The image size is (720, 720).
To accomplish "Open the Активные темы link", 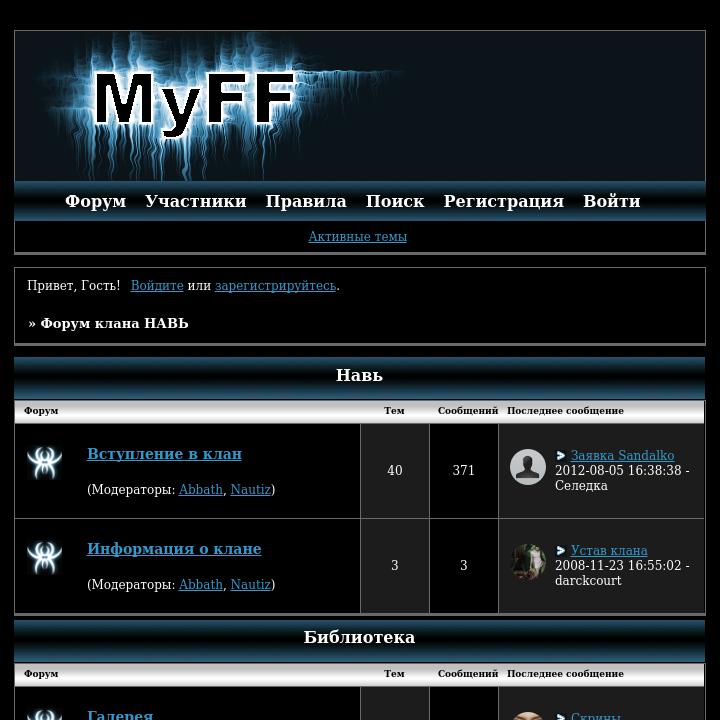I will (x=357, y=237).
